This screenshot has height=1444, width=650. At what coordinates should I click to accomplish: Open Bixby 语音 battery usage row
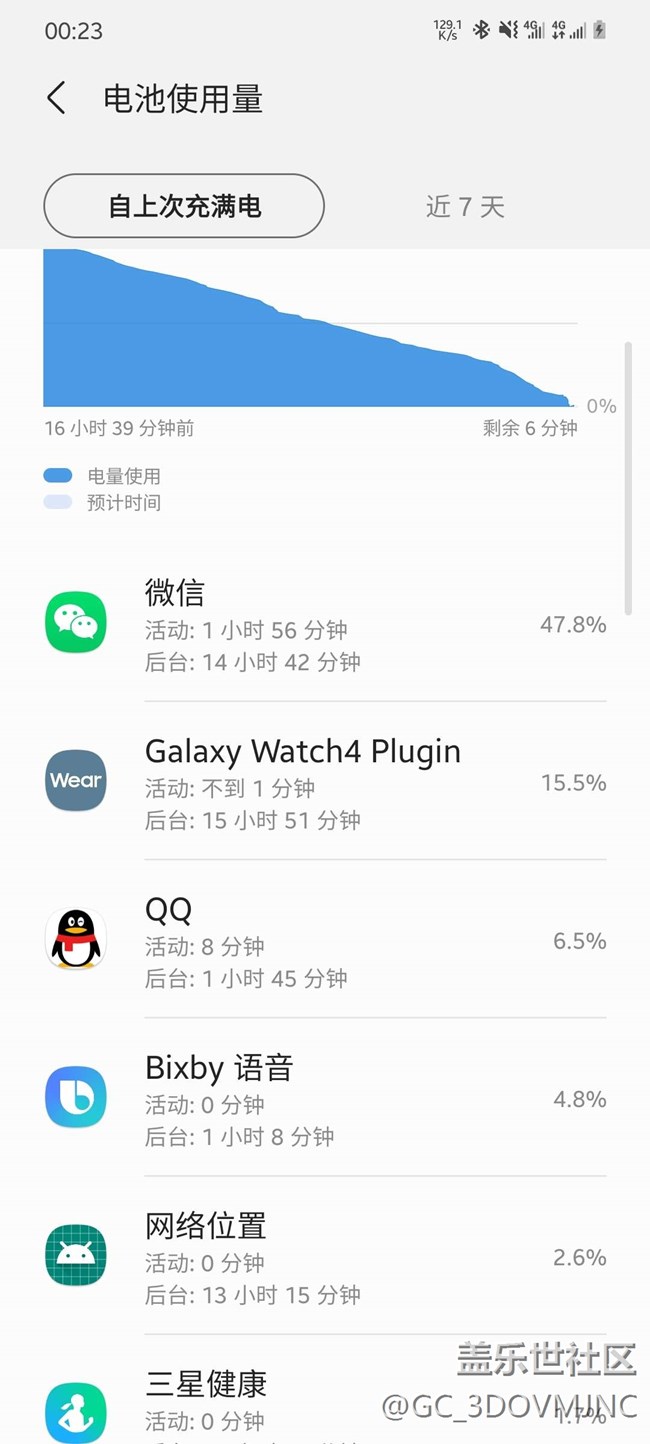(325, 1099)
